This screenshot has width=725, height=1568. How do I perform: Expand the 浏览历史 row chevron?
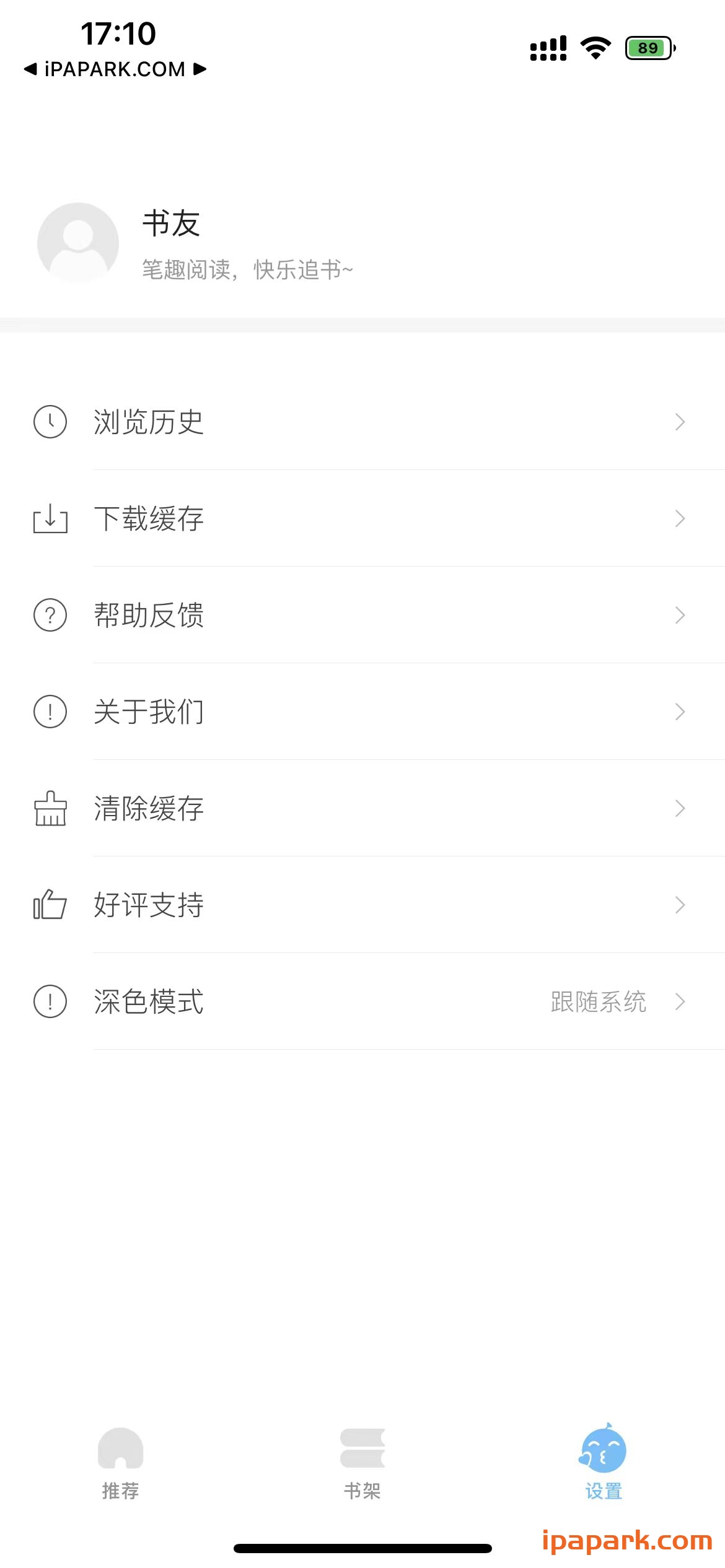coord(680,422)
